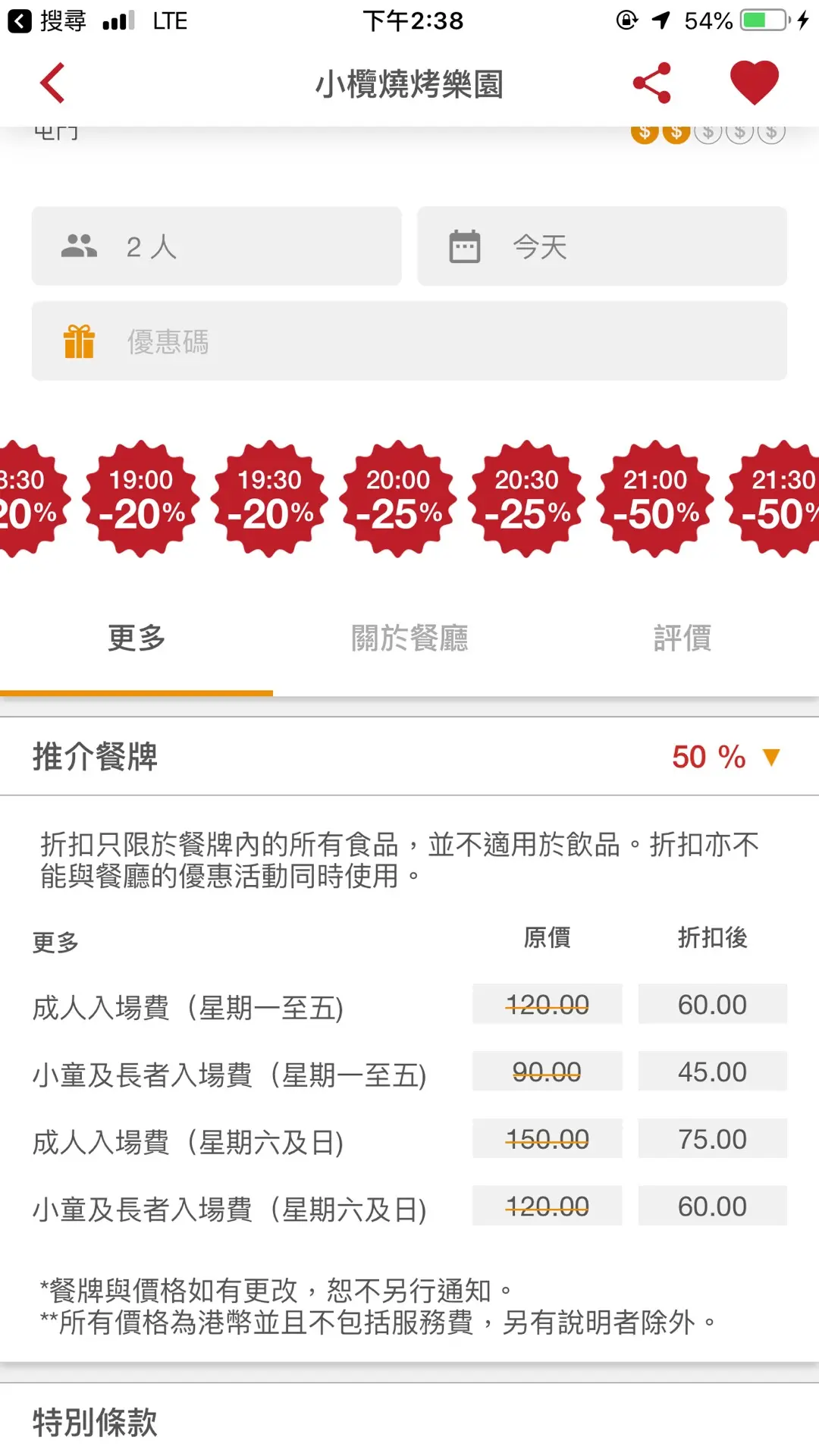
Task: Choose the 20:30 -25% time slot
Action: coord(527,498)
